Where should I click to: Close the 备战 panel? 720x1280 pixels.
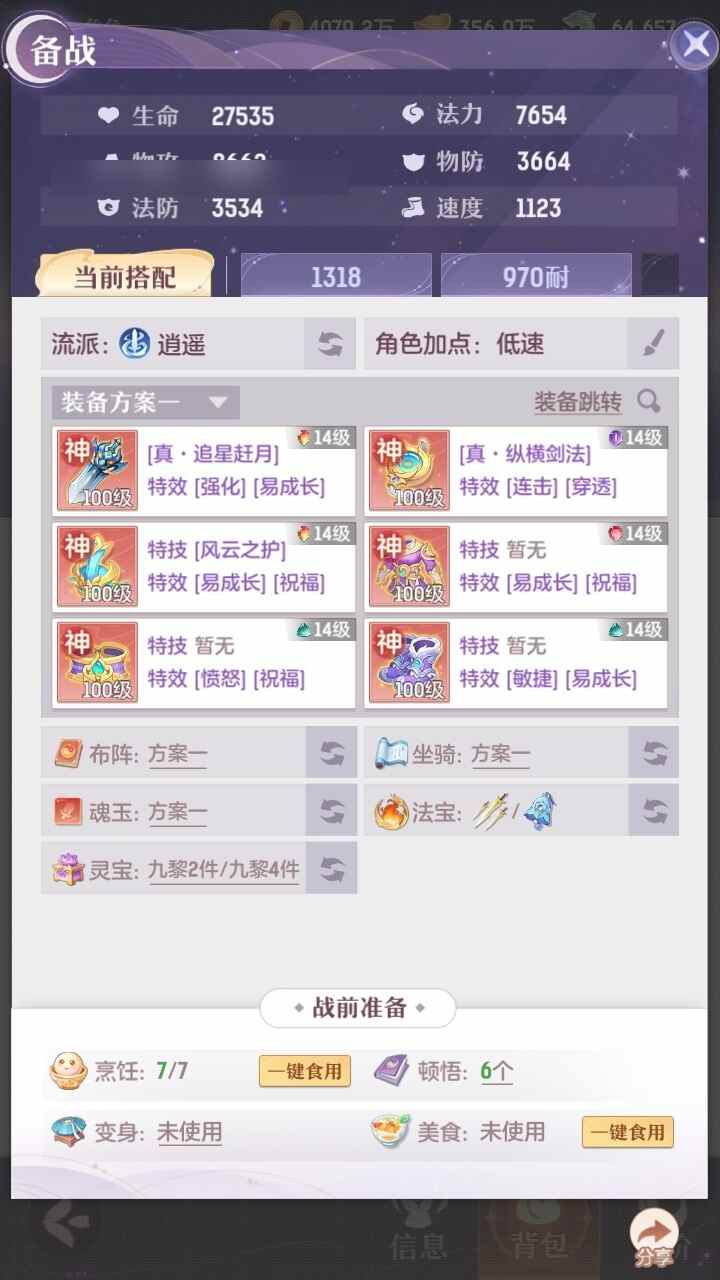tap(693, 45)
